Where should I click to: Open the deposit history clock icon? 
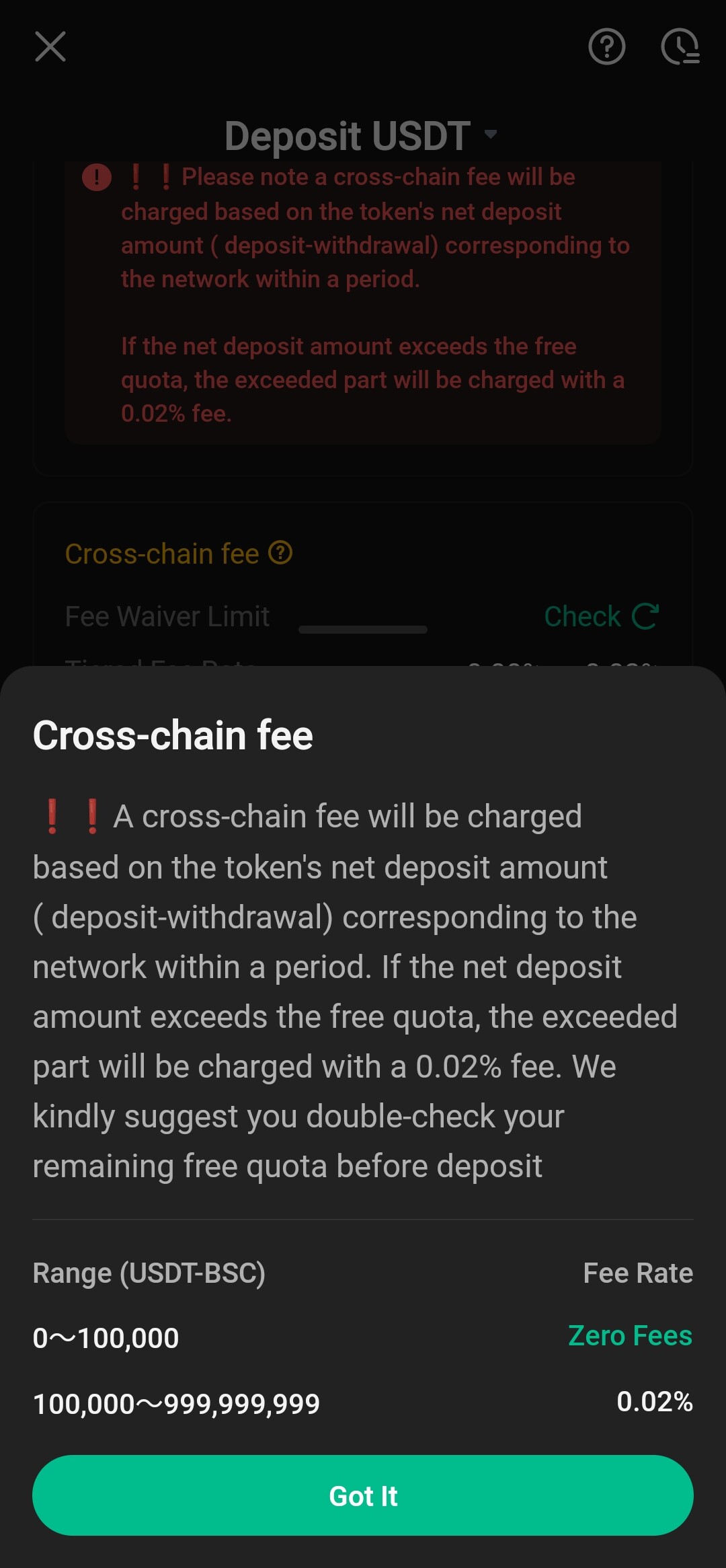(680, 46)
